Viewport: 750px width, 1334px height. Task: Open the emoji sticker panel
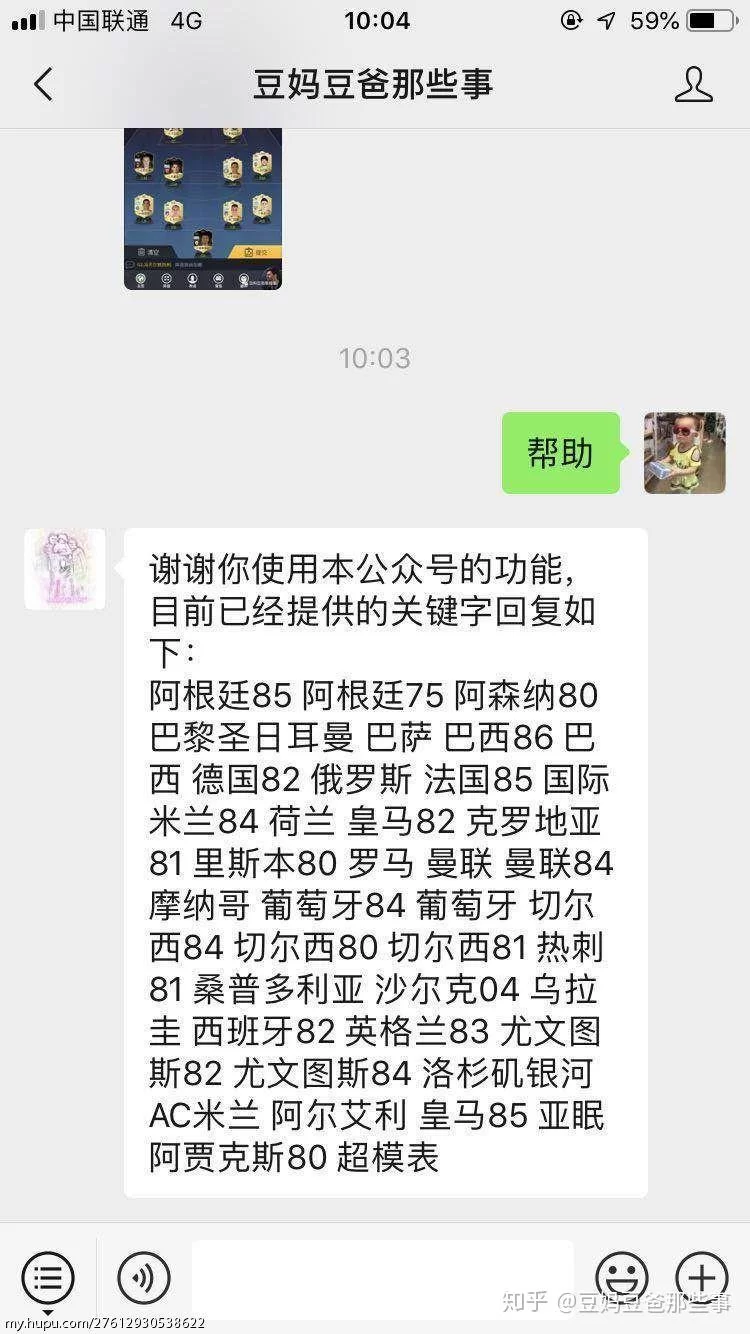coord(621,1277)
